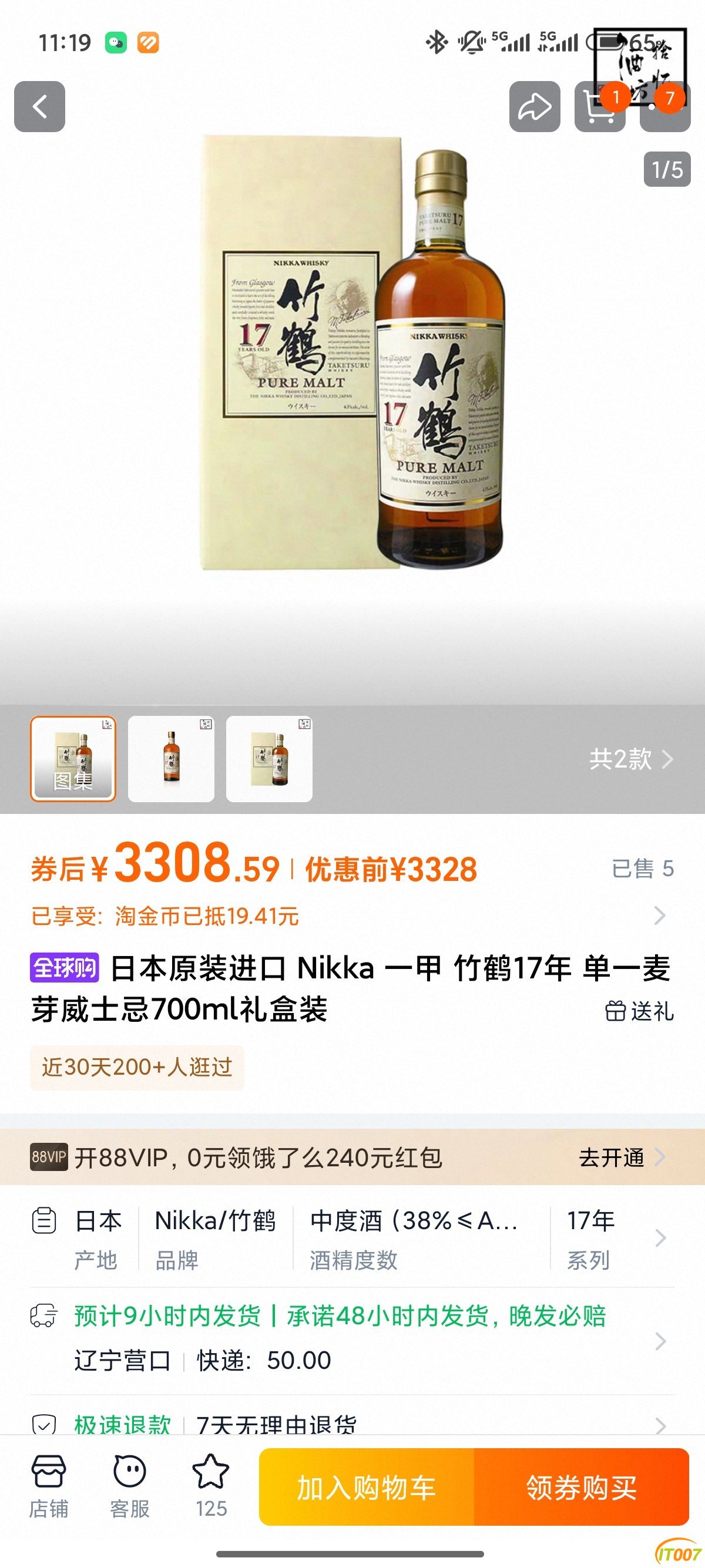
Task: Tap 领券购买 to buy with coupon
Action: tap(582, 1487)
